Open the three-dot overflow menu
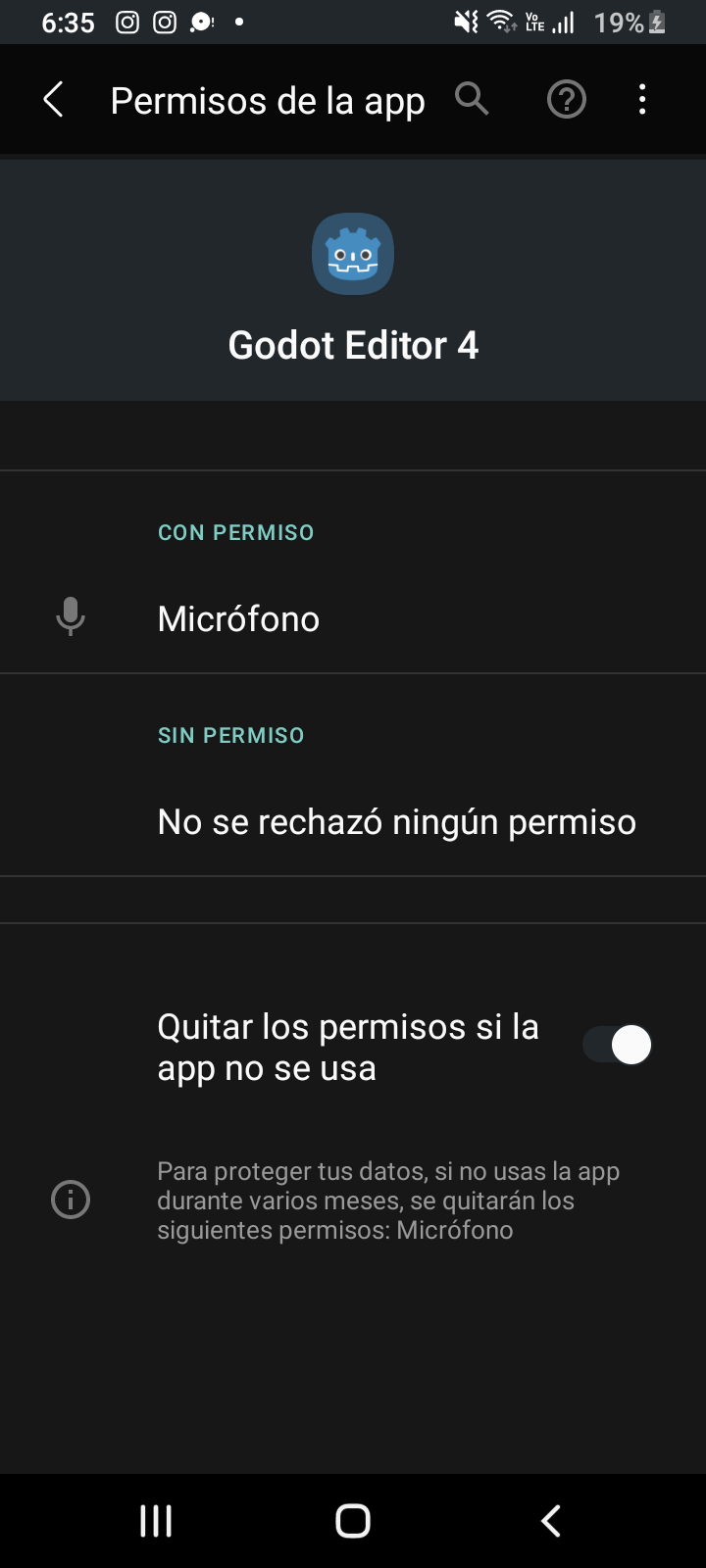 pos(642,100)
